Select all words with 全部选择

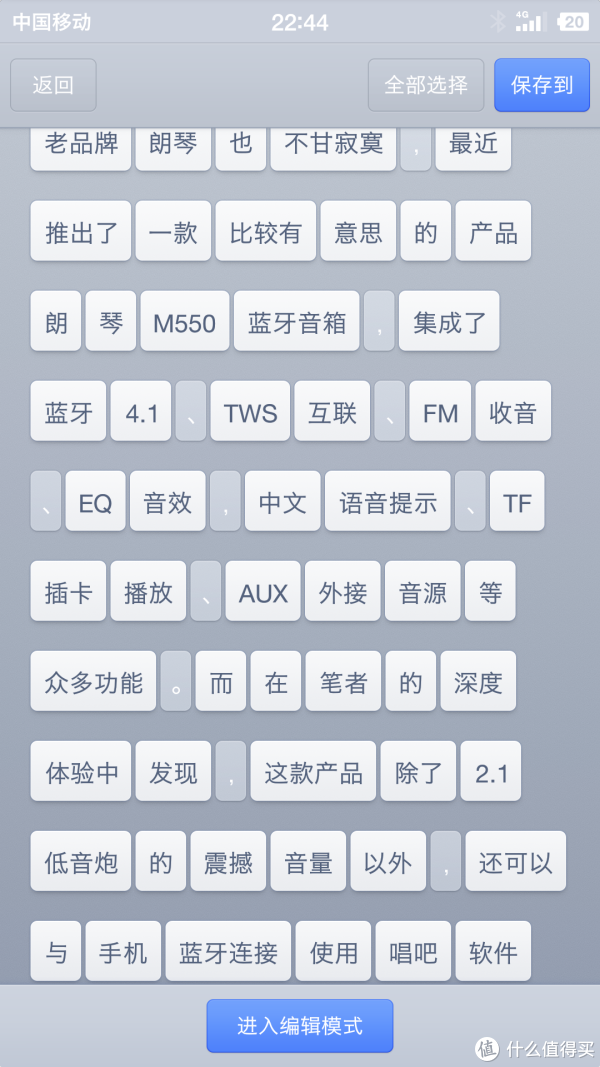pyautogui.click(x=426, y=85)
